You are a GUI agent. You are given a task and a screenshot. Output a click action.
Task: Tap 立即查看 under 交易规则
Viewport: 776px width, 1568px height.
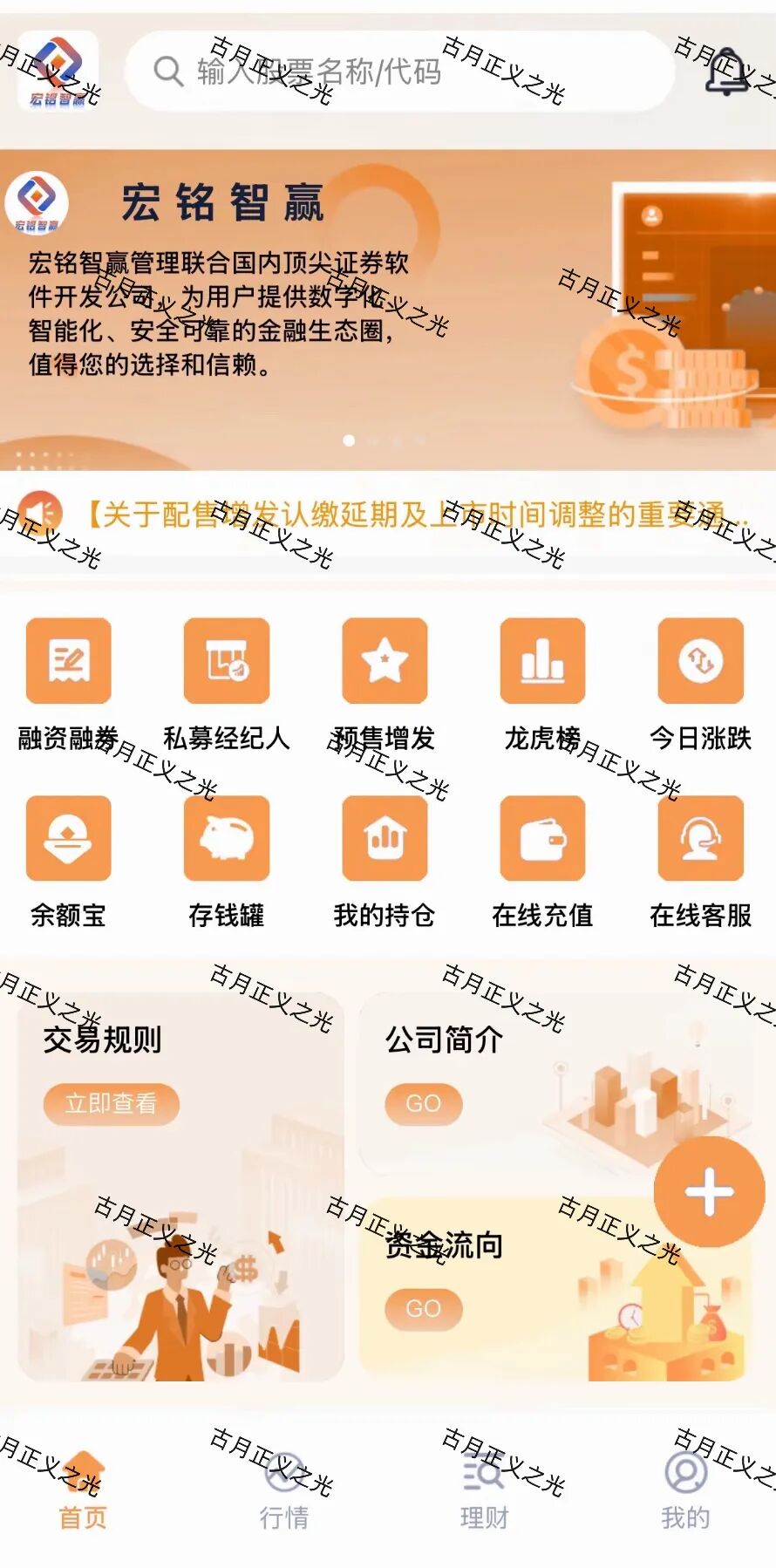(x=111, y=1104)
